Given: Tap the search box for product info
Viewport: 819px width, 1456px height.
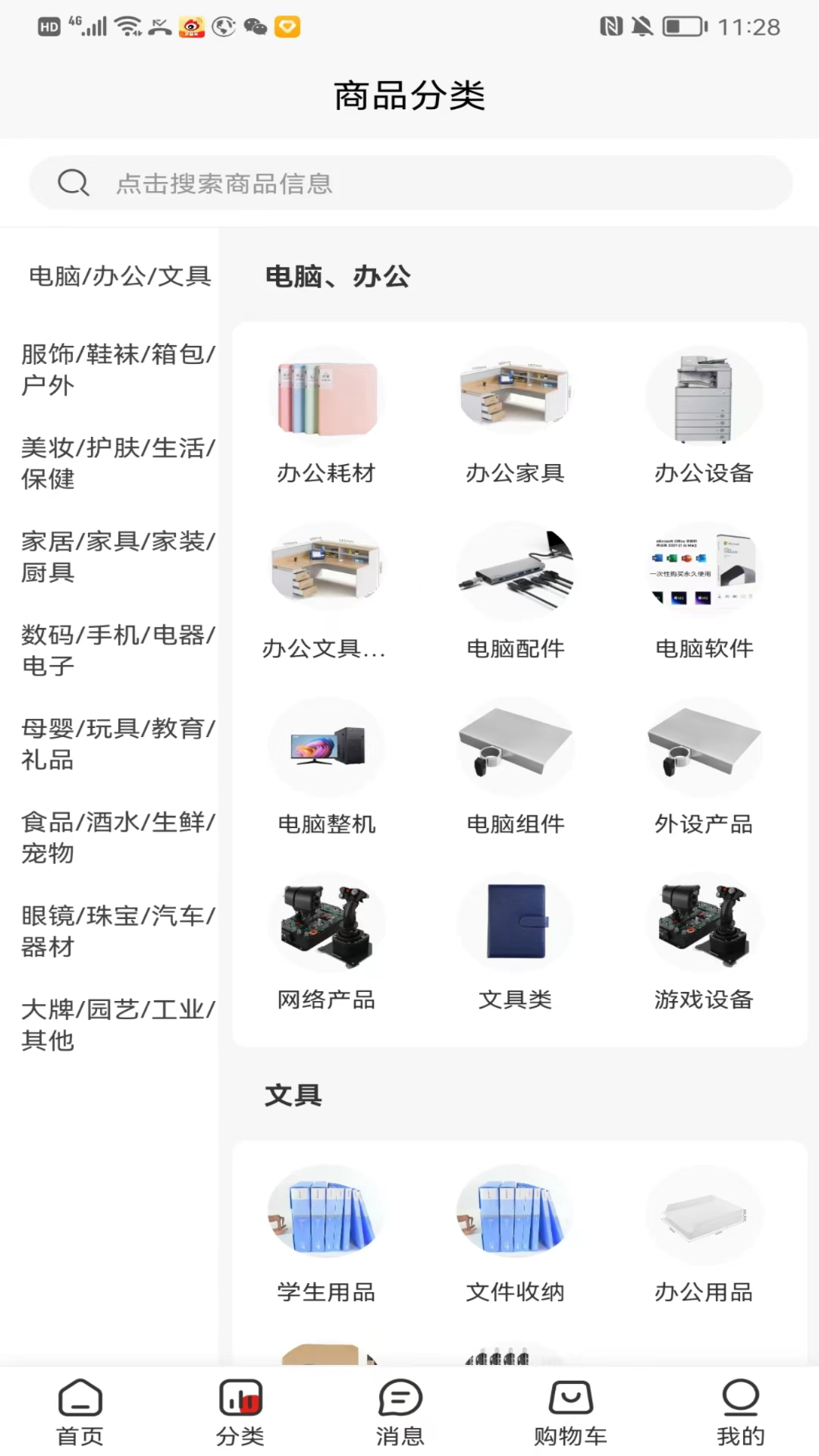Looking at the screenshot, I should coord(409,183).
